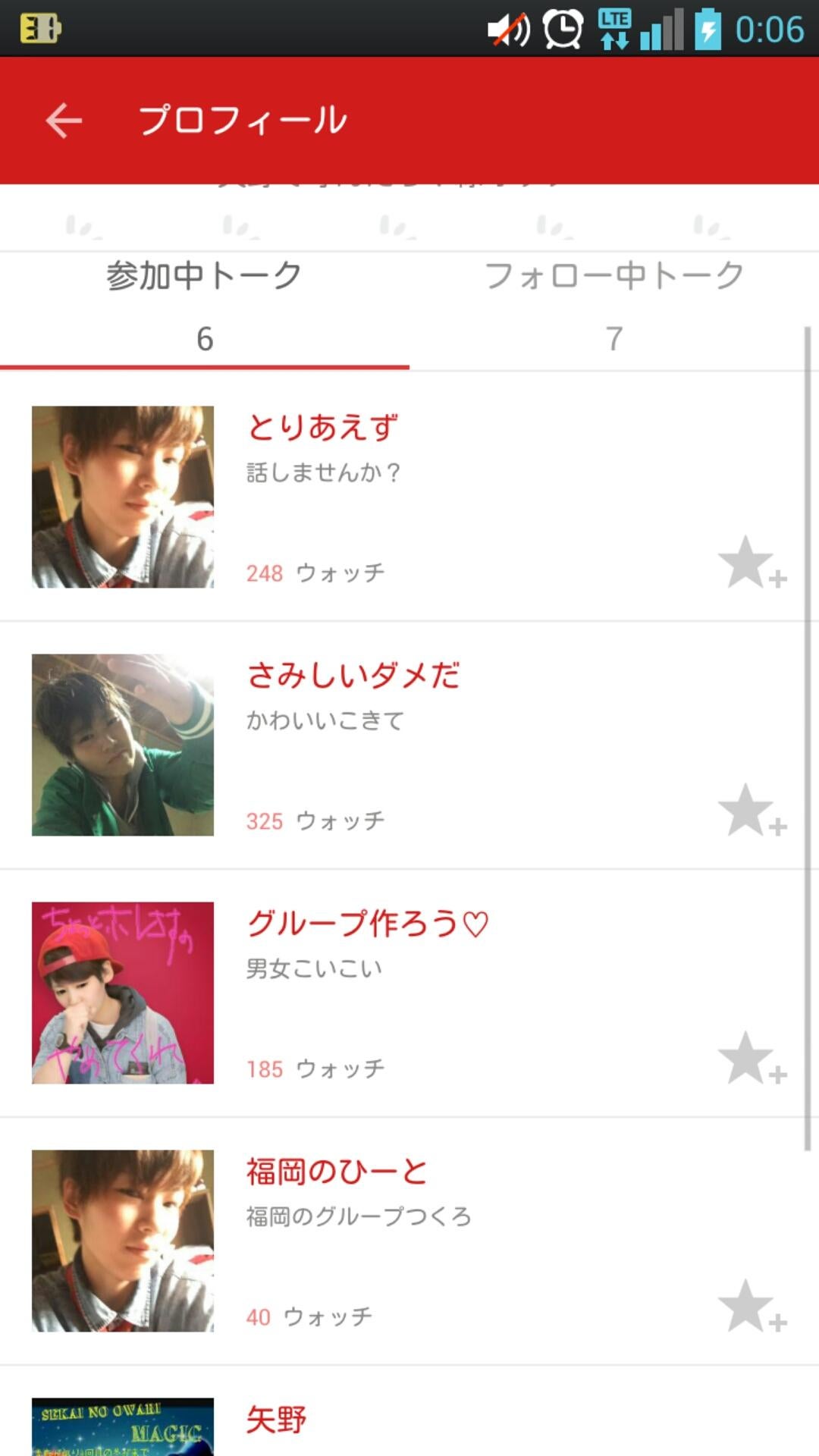Switch to the フォロー中トーク tab
This screenshot has height=1456, width=819.
click(613, 306)
